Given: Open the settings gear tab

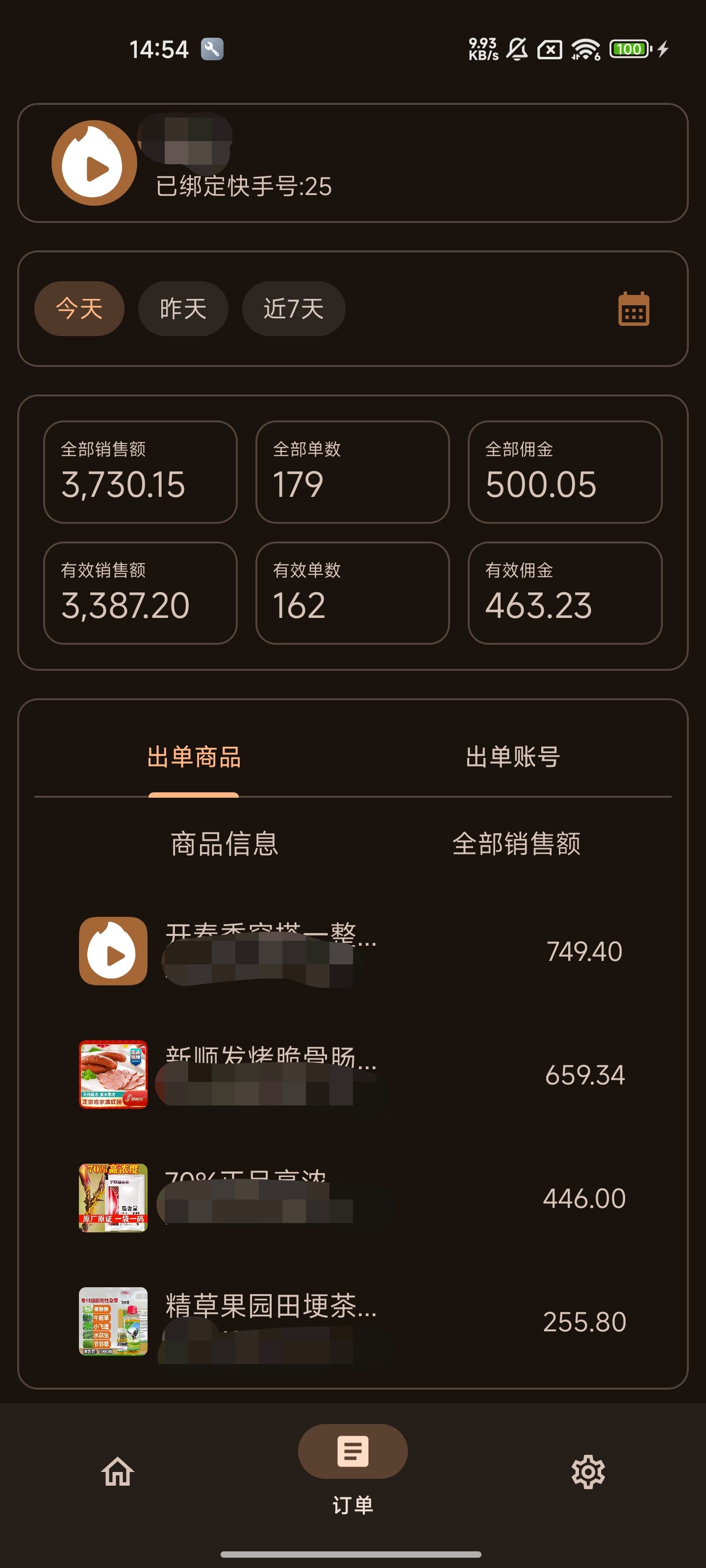Looking at the screenshot, I should pyautogui.click(x=588, y=1472).
